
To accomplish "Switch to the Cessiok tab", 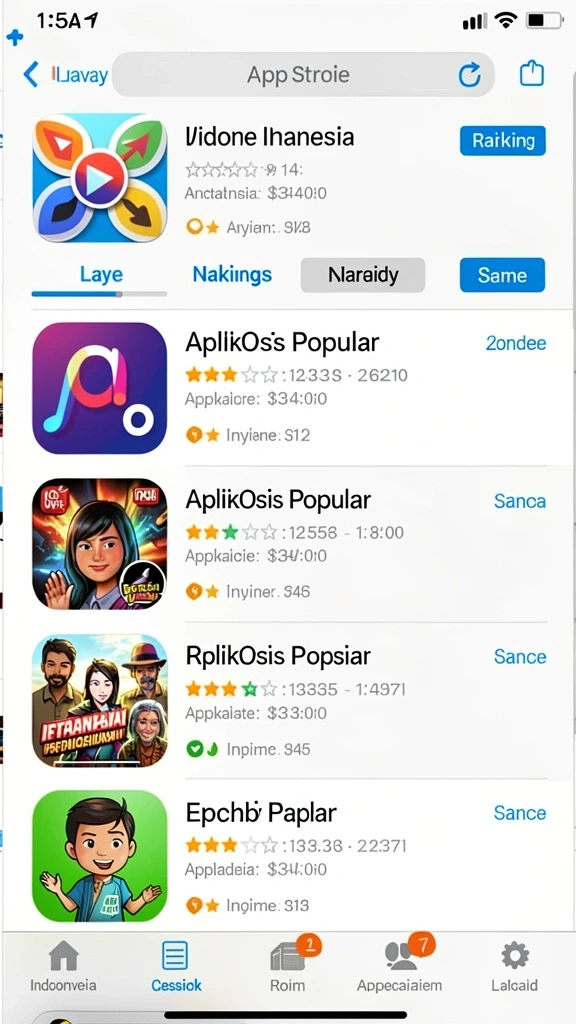I will (176, 968).
